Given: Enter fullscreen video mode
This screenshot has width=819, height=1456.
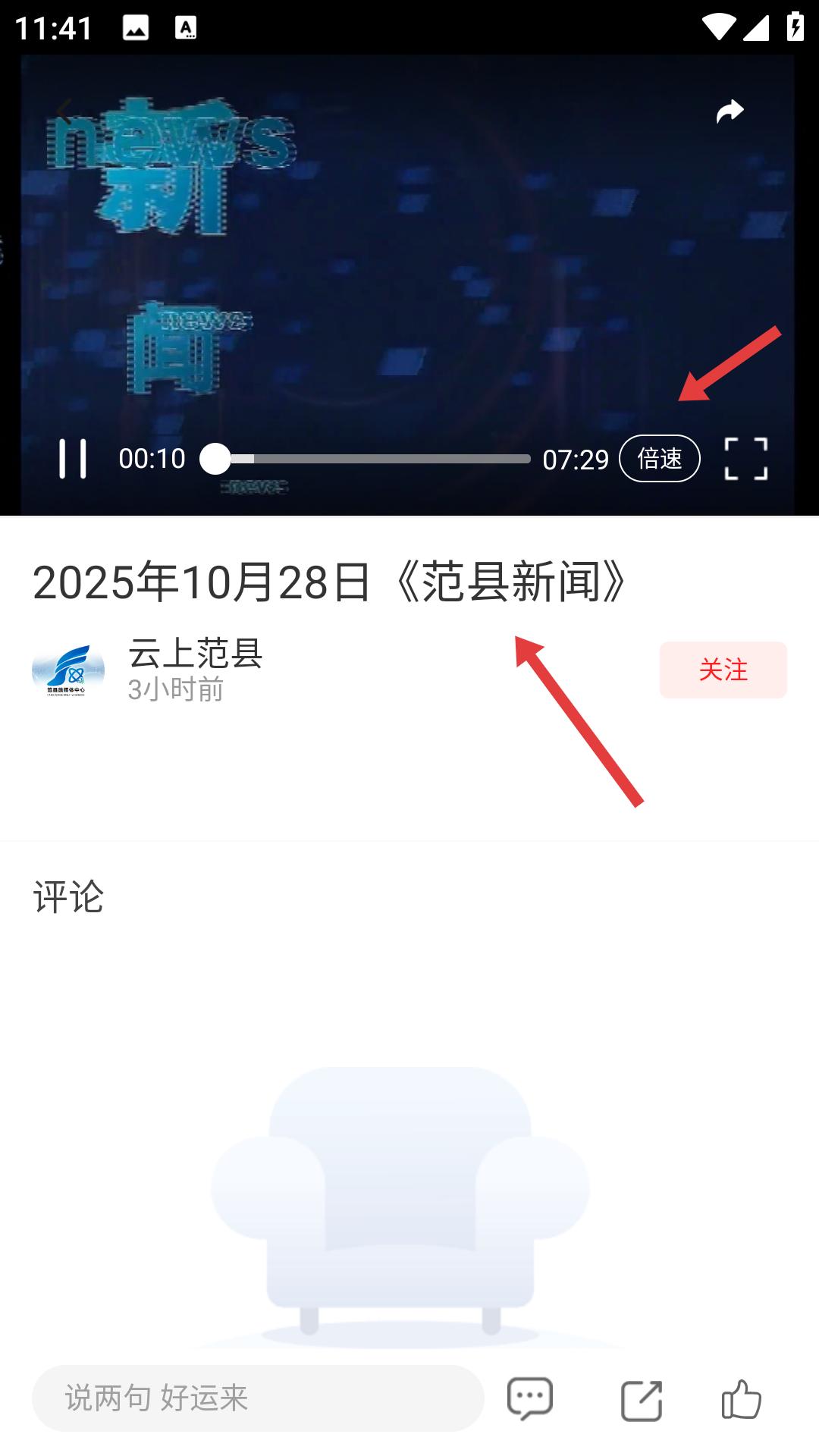Looking at the screenshot, I should click(x=746, y=459).
